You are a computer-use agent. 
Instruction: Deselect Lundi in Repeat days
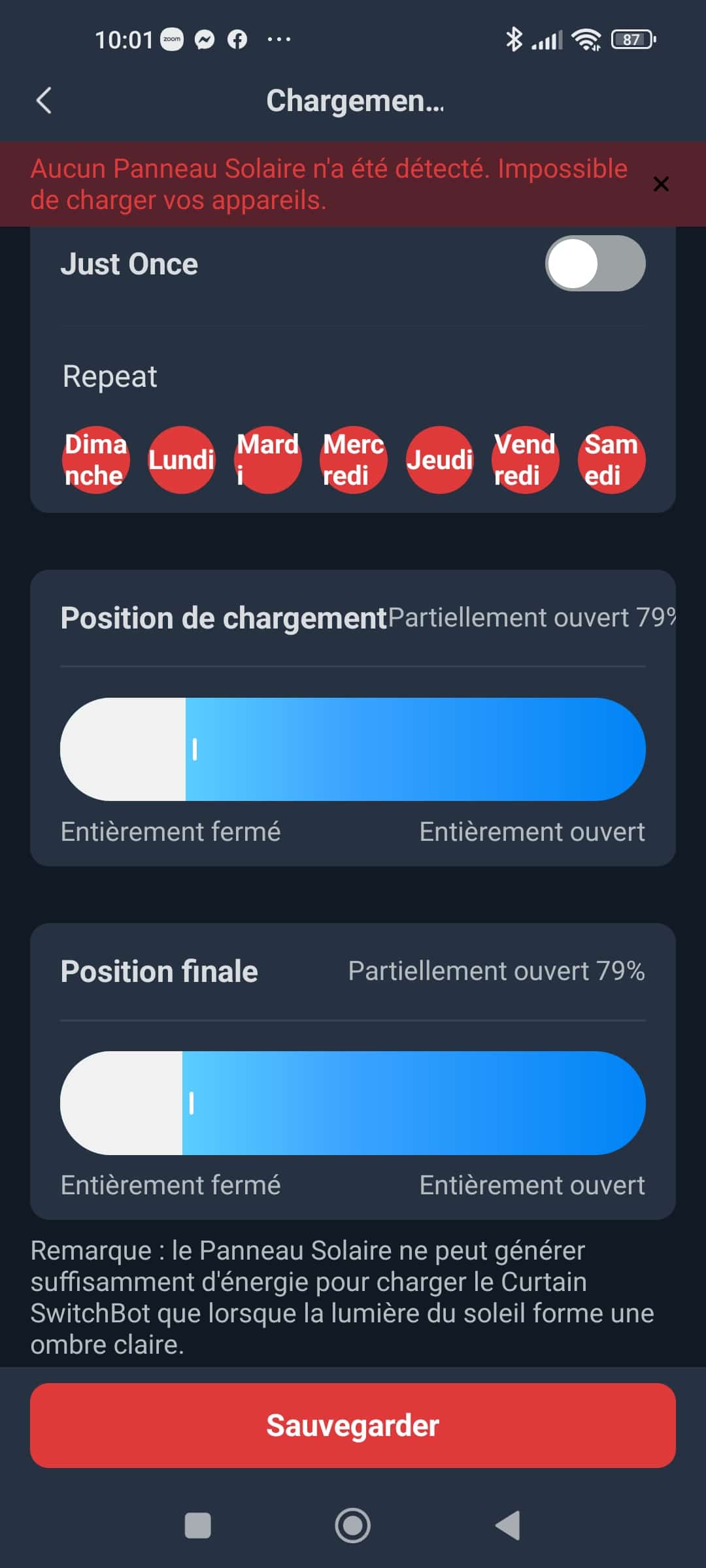[x=181, y=460]
